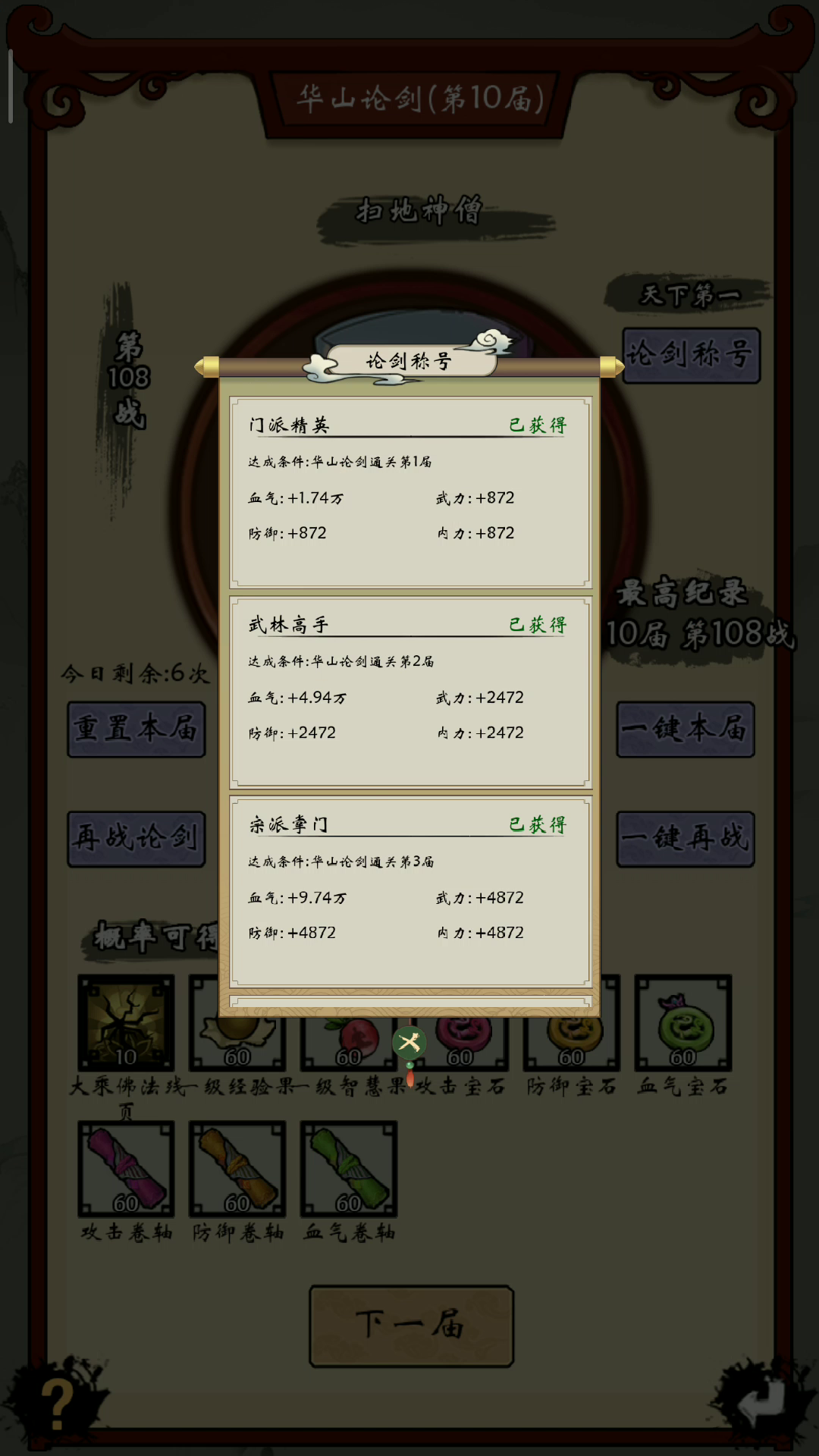View the 大乘佛法残页 reward item
The height and width of the screenshot is (1456, 819).
coord(126,1022)
